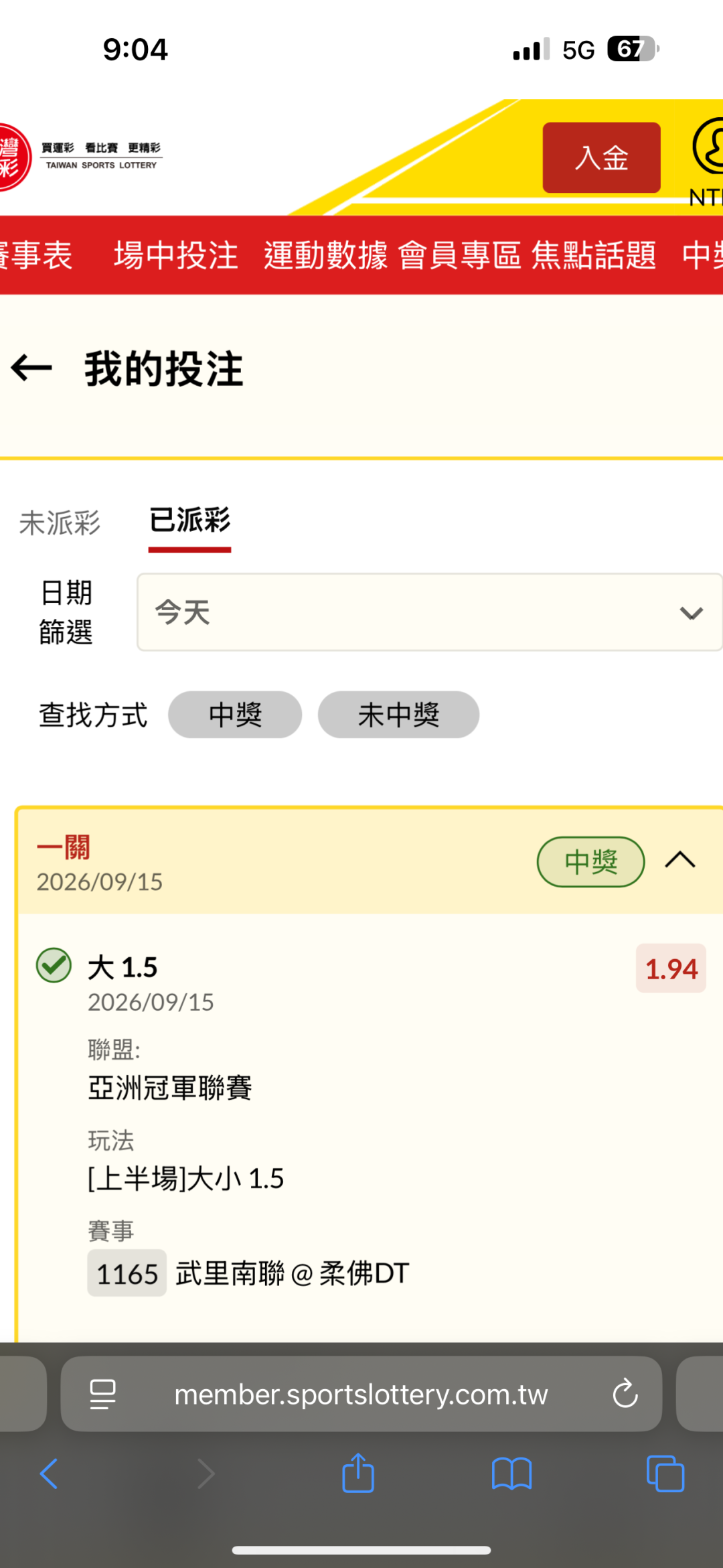Go back using the arrow beside 我的投注
Image resolution: width=723 pixels, height=1568 pixels.
[x=31, y=368]
